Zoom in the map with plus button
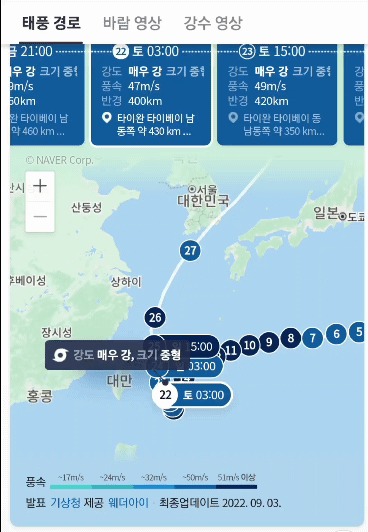 40,186
